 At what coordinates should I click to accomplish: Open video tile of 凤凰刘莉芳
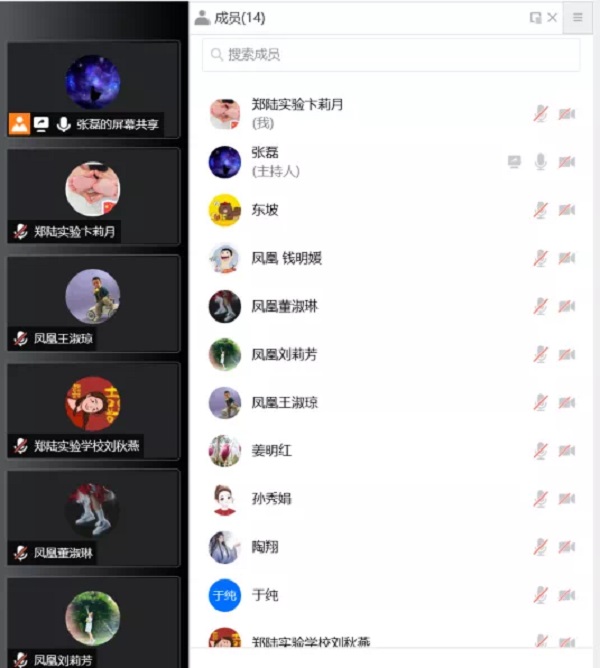click(93, 620)
